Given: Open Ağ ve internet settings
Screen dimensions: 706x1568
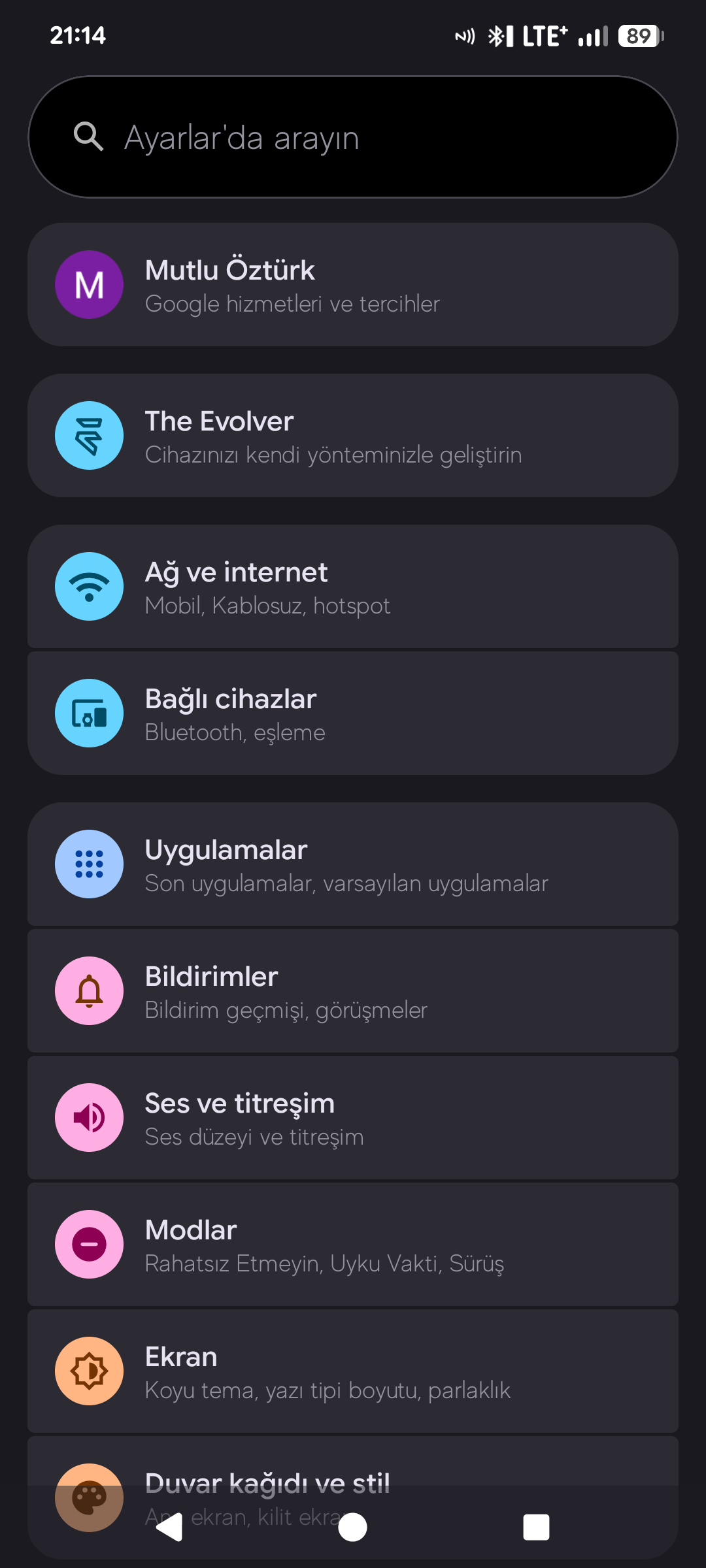Looking at the screenshot, I should [x=353, y=587].
